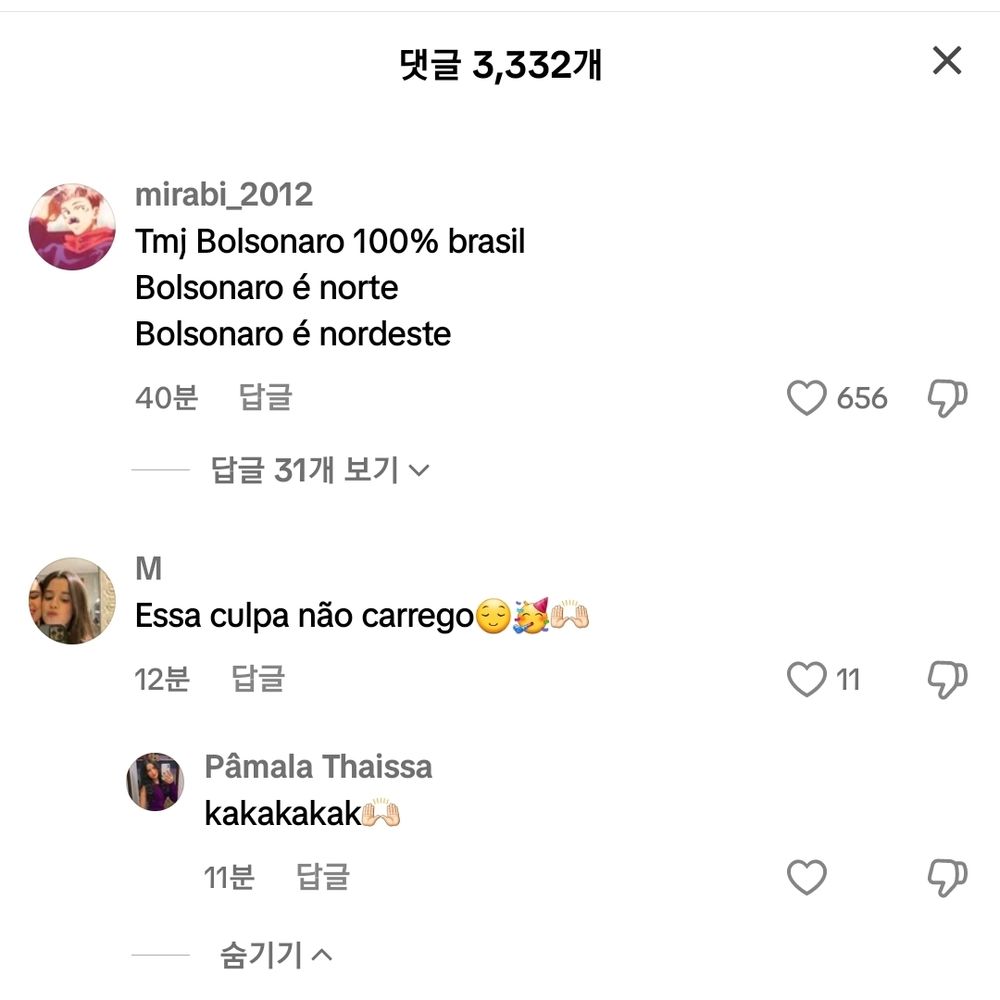The width and height of the screenshot is (1000, 1000).
Task: View M's profile avatar
Action: (x=72, y=601)
